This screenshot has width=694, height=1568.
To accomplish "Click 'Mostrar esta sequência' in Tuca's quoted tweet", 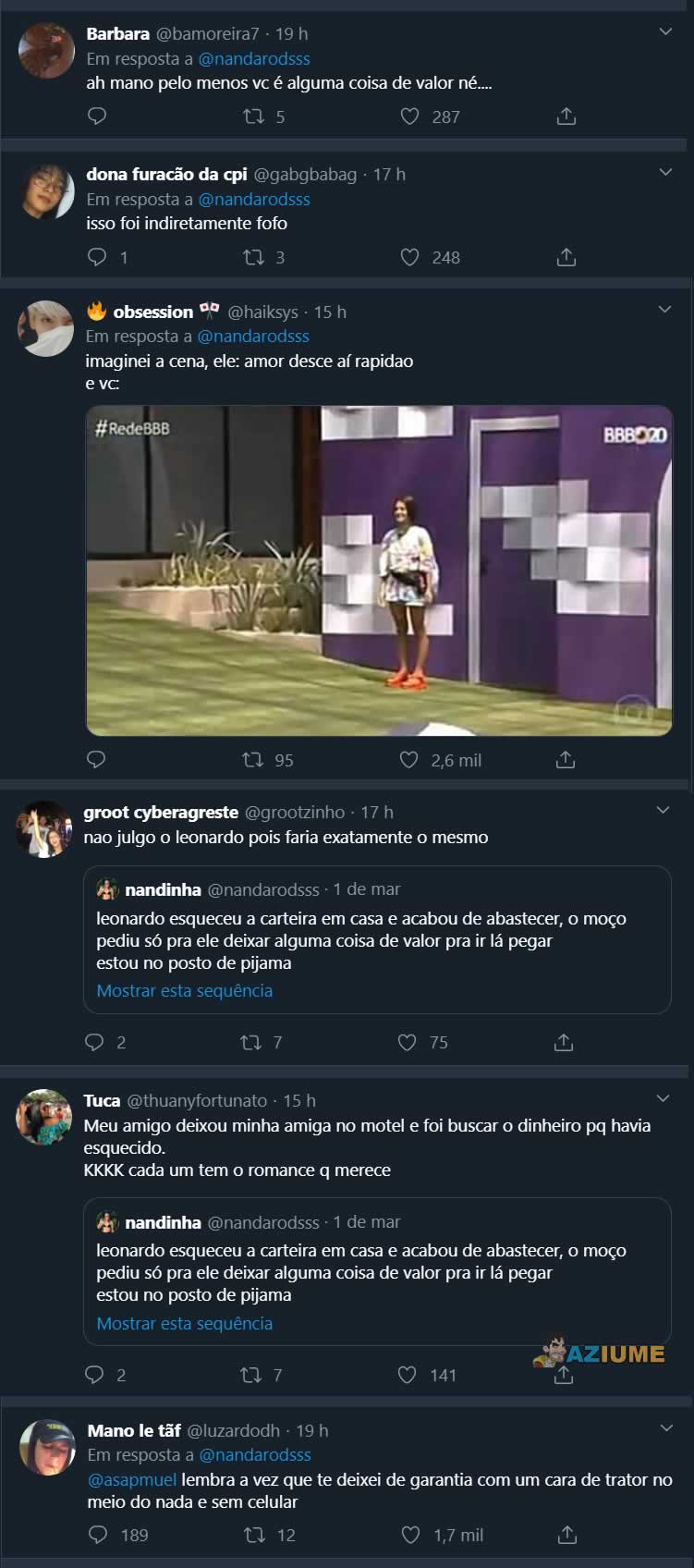I will [184, 1323].
